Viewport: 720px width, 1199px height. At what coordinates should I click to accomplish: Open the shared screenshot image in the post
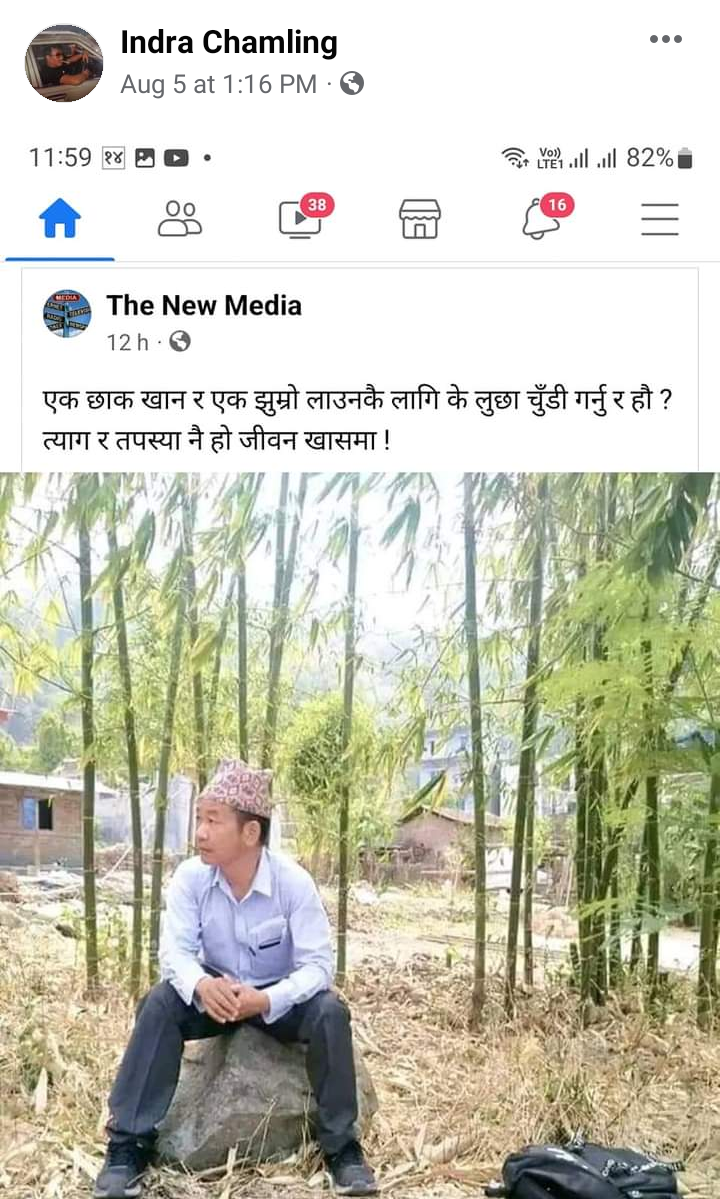tap(360, 700)
